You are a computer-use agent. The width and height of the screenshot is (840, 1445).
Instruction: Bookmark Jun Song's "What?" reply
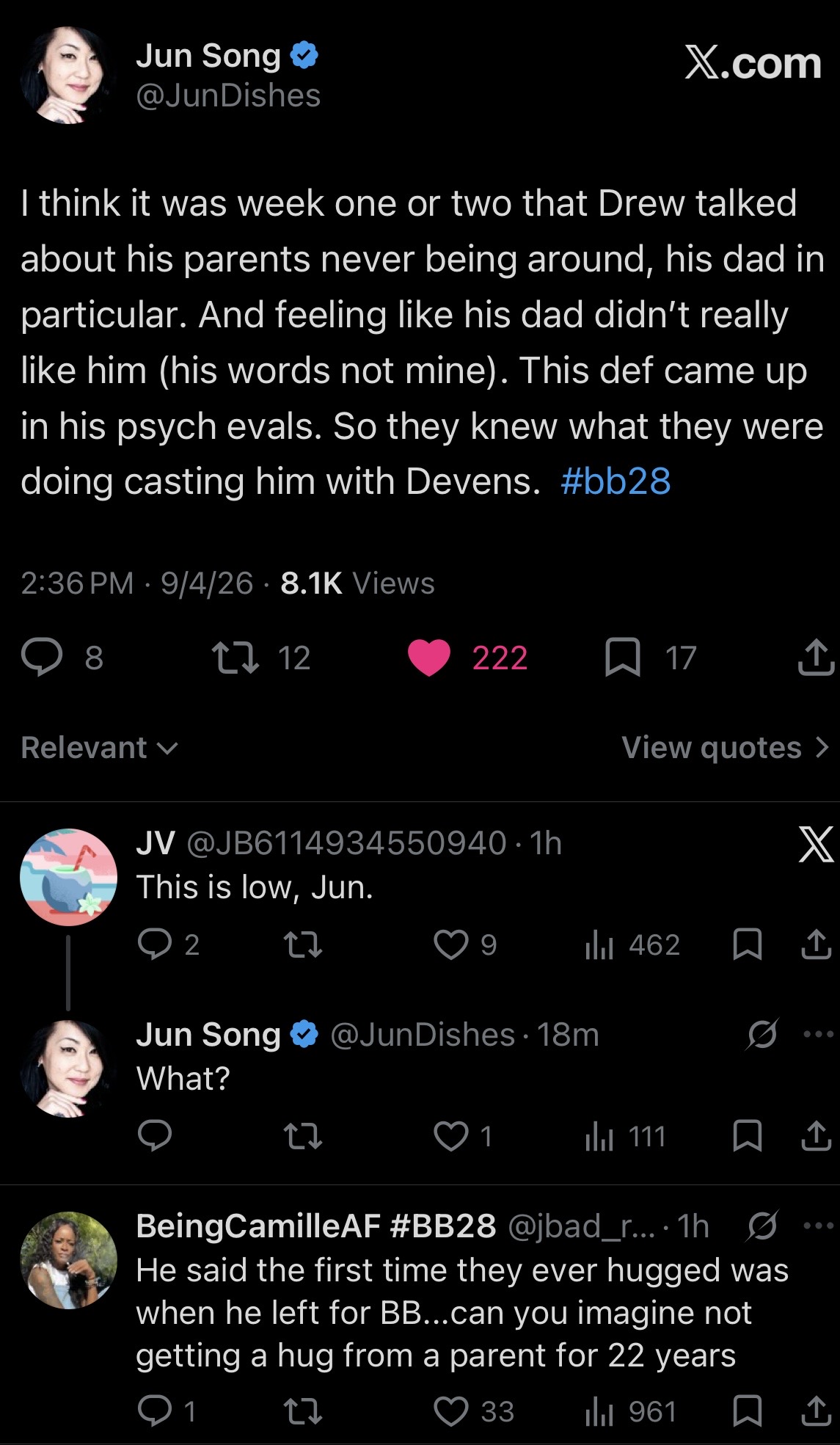(748, 1136)
